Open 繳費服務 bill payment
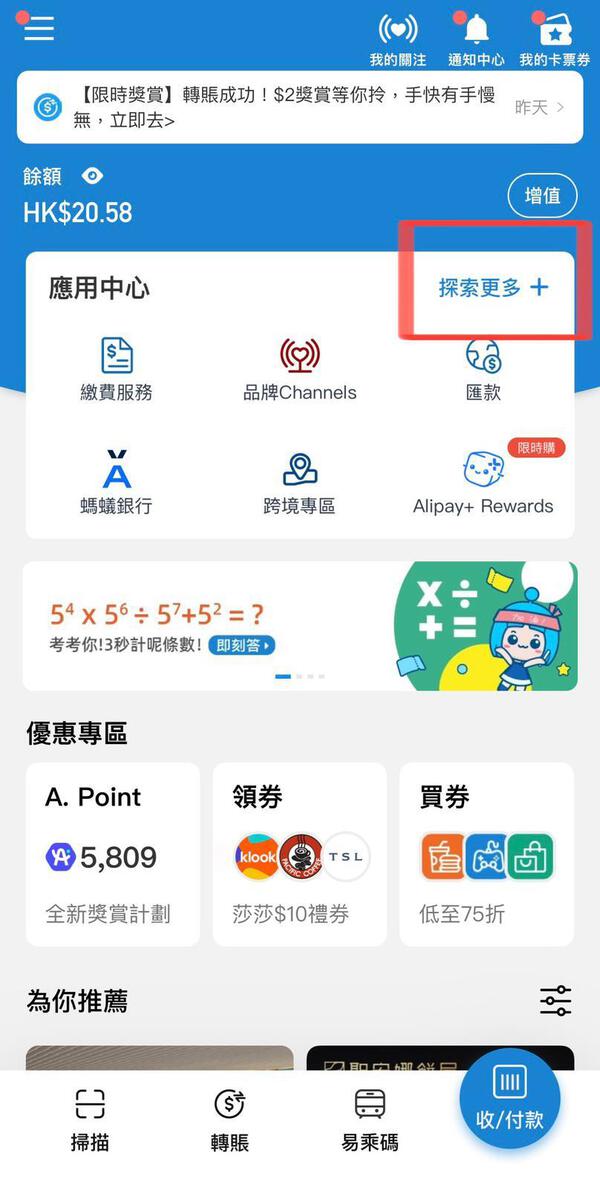The height and width of the screenshot is (1188, 600). (x=117, y=370)
